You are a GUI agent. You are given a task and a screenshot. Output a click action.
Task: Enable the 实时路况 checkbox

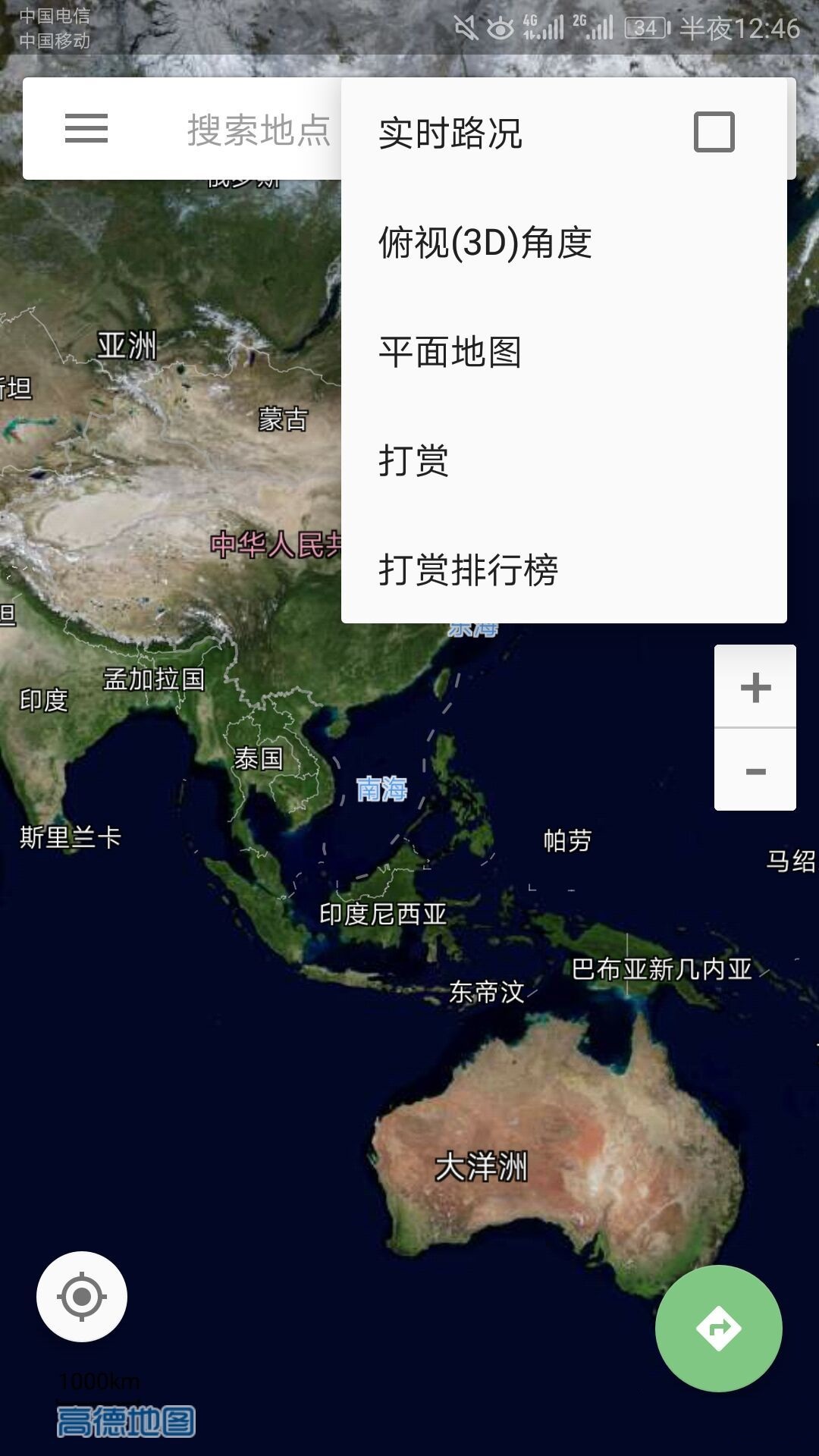tap(715, 130)
